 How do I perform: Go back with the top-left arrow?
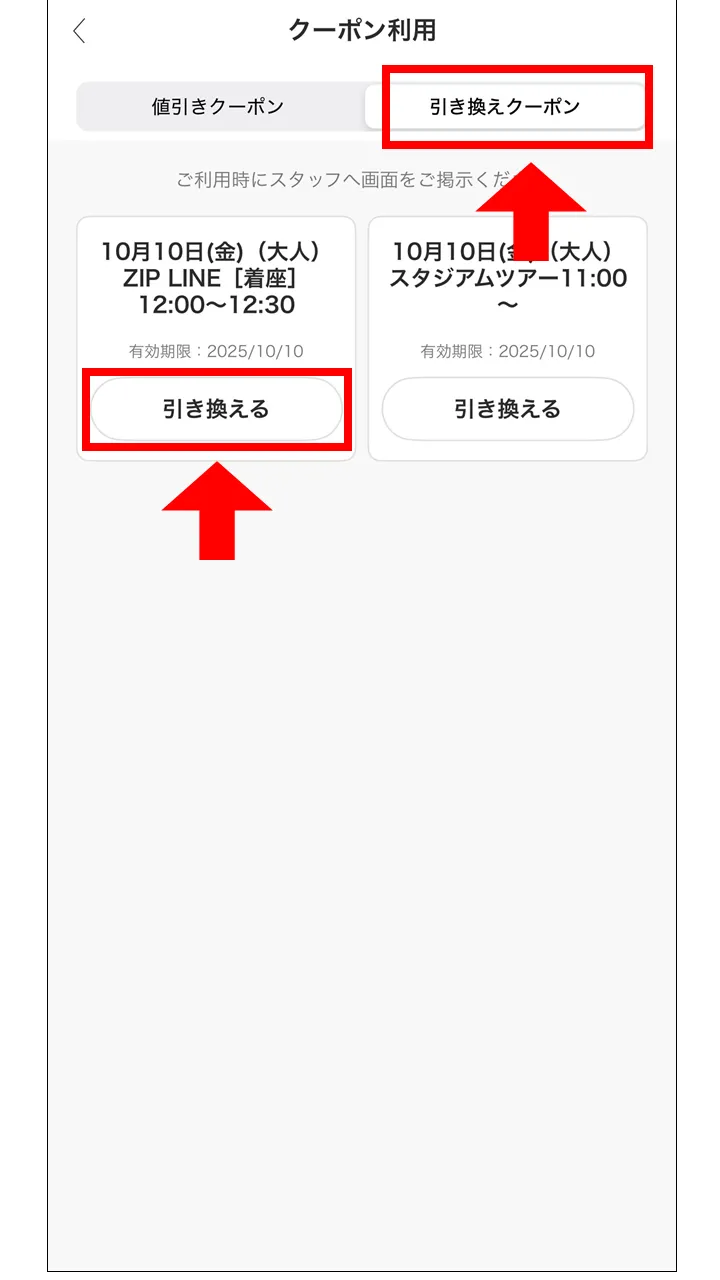coord(80,31)
